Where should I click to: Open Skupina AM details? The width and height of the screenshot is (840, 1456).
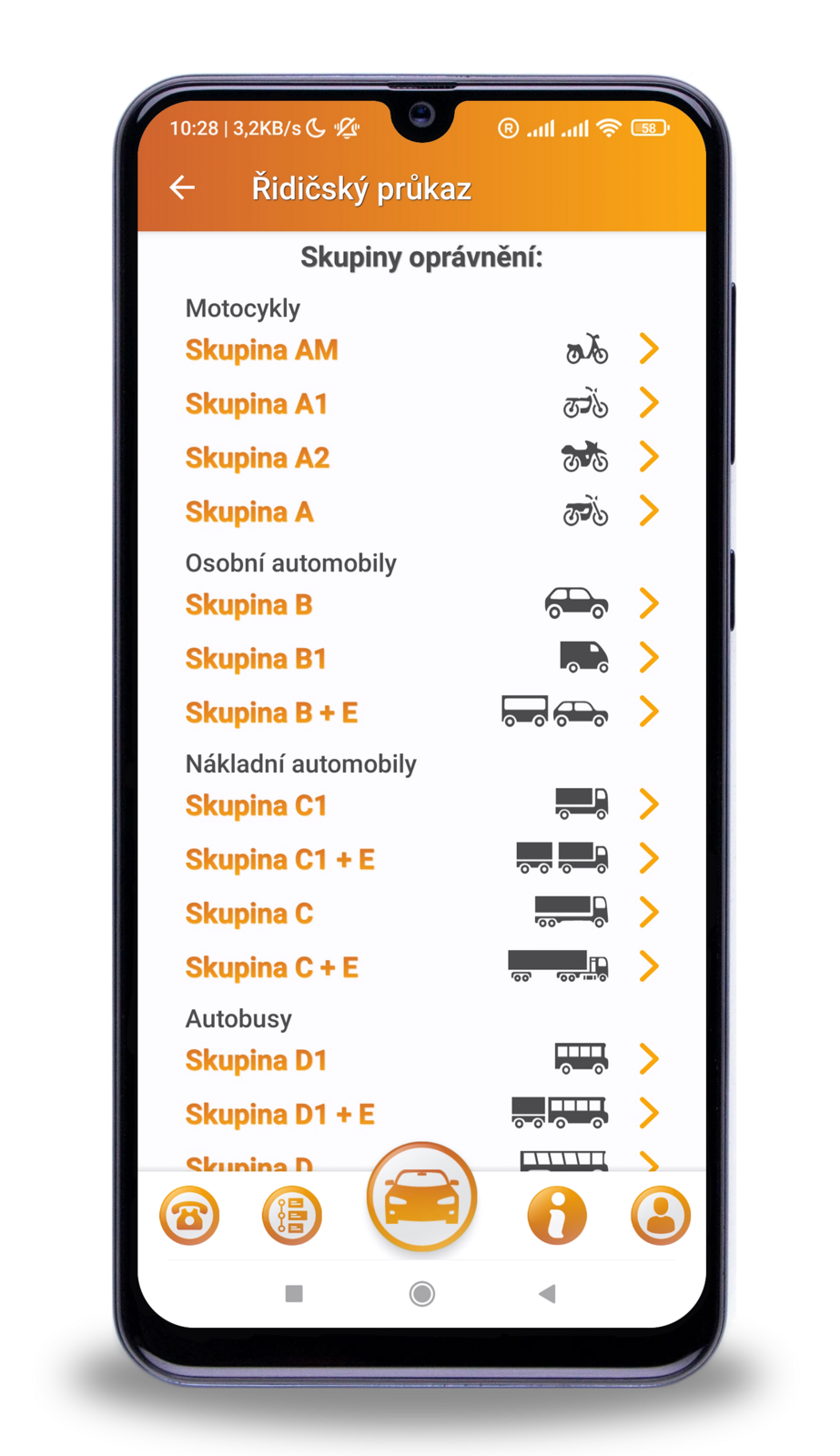[x=420, y=349]
